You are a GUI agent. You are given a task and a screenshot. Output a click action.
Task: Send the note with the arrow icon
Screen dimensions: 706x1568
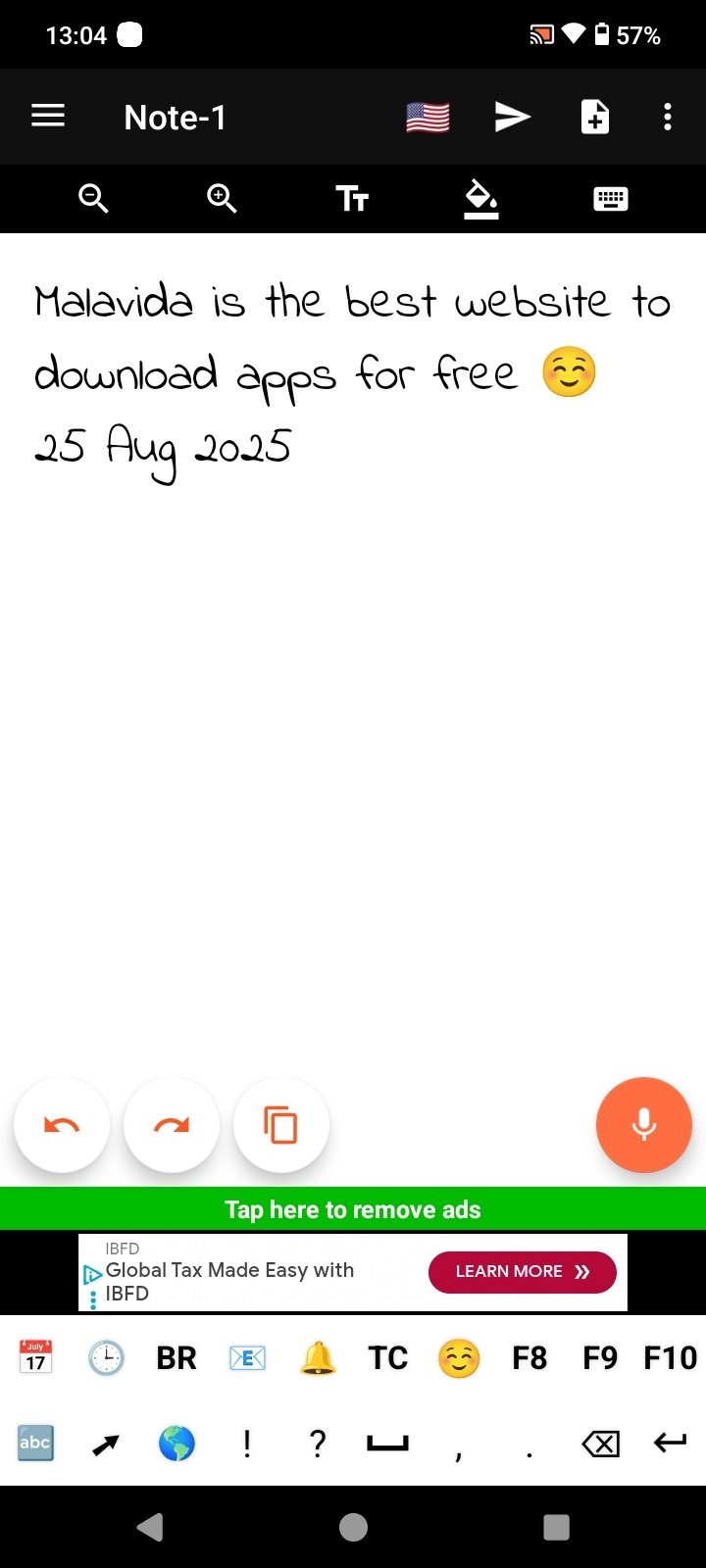(x=512, y=118)
